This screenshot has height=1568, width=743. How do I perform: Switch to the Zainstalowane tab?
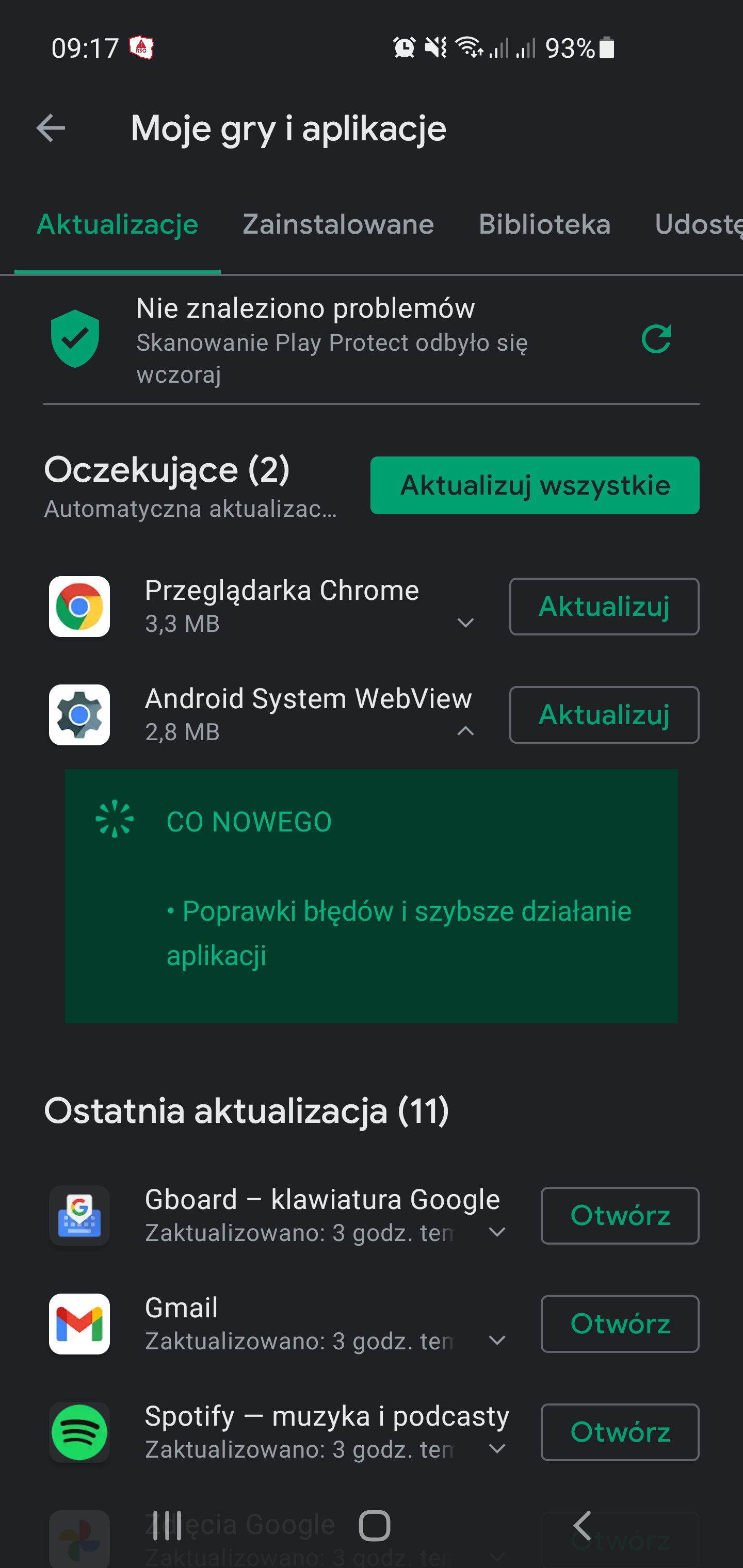338,224
